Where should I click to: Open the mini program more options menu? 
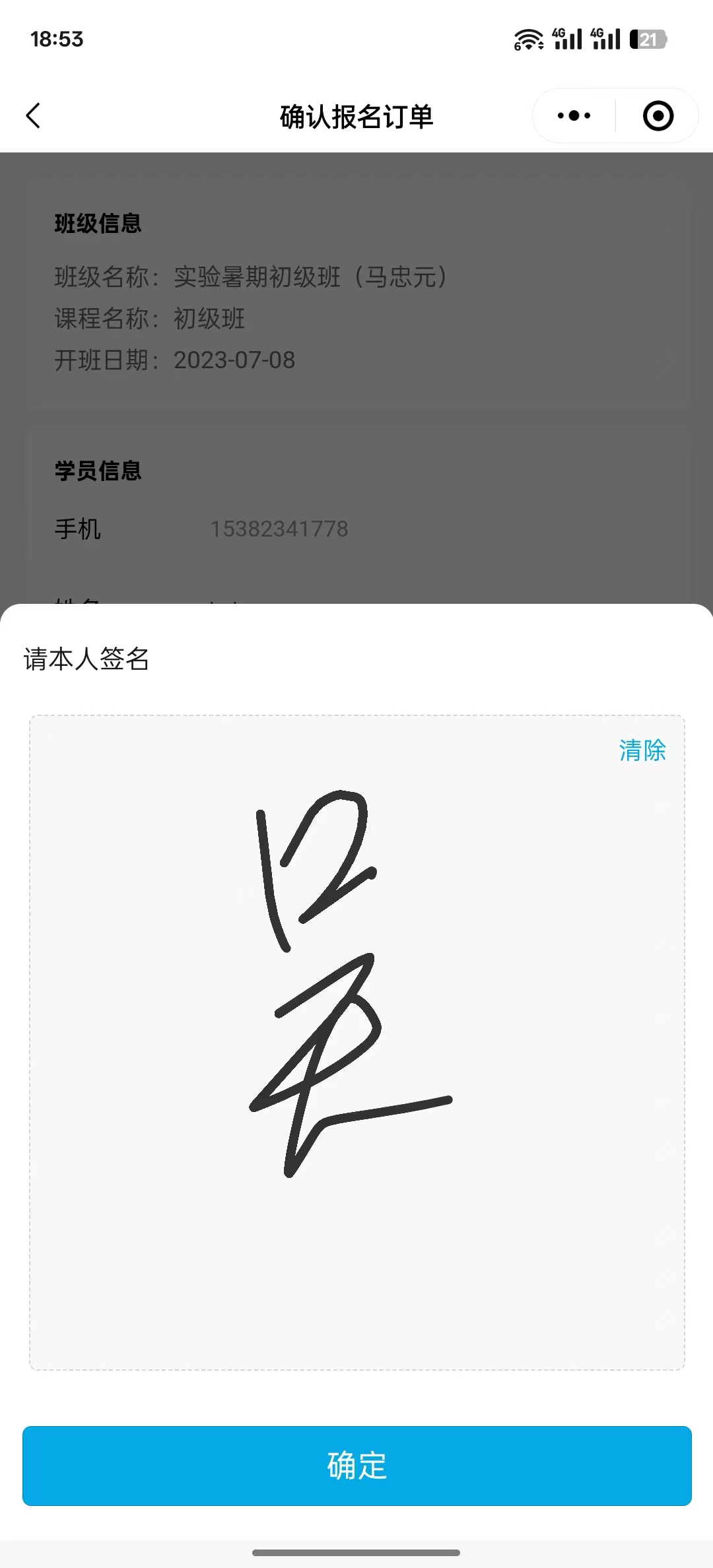tap(574, 115)
